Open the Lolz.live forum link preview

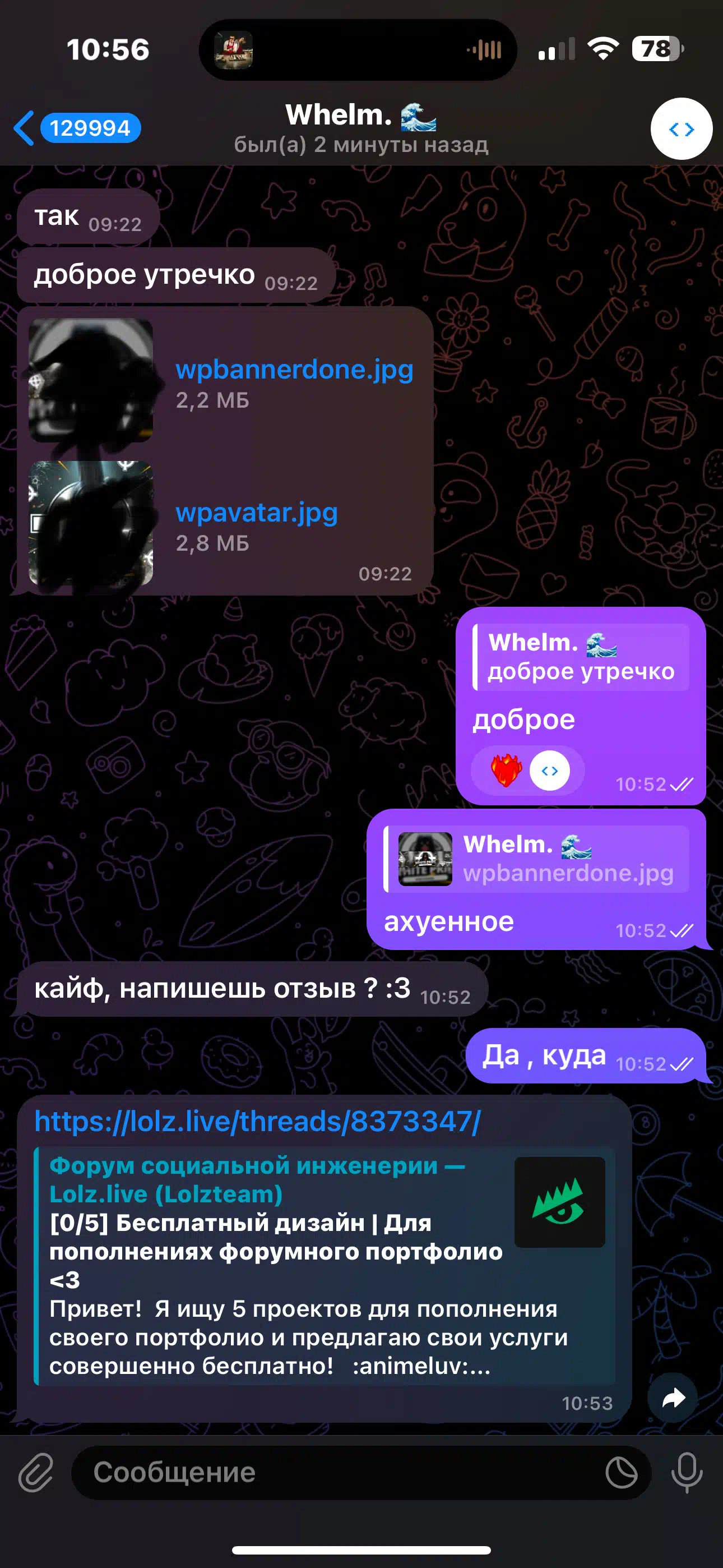(325, 1266)
